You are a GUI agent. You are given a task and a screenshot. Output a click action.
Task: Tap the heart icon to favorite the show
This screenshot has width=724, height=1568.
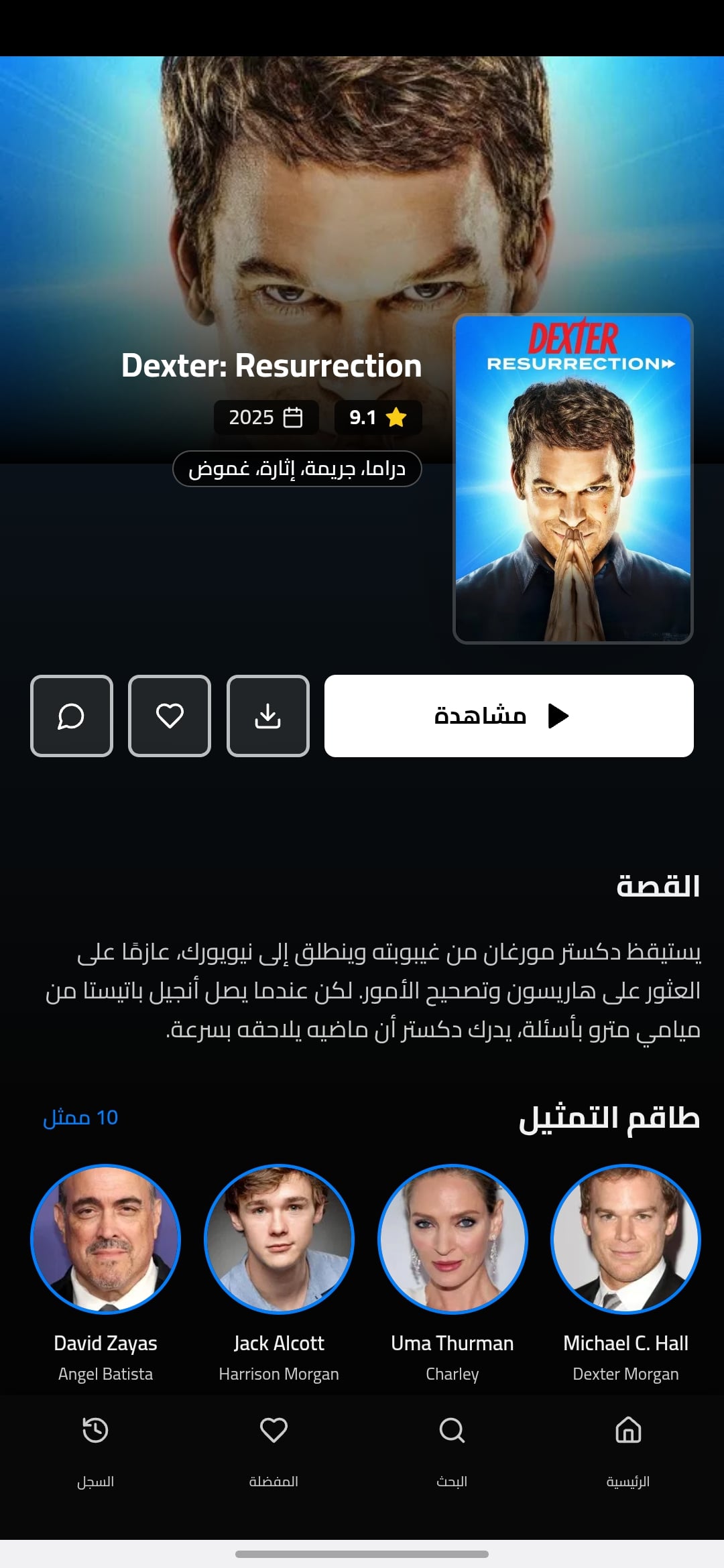click(x=170, y=716)
